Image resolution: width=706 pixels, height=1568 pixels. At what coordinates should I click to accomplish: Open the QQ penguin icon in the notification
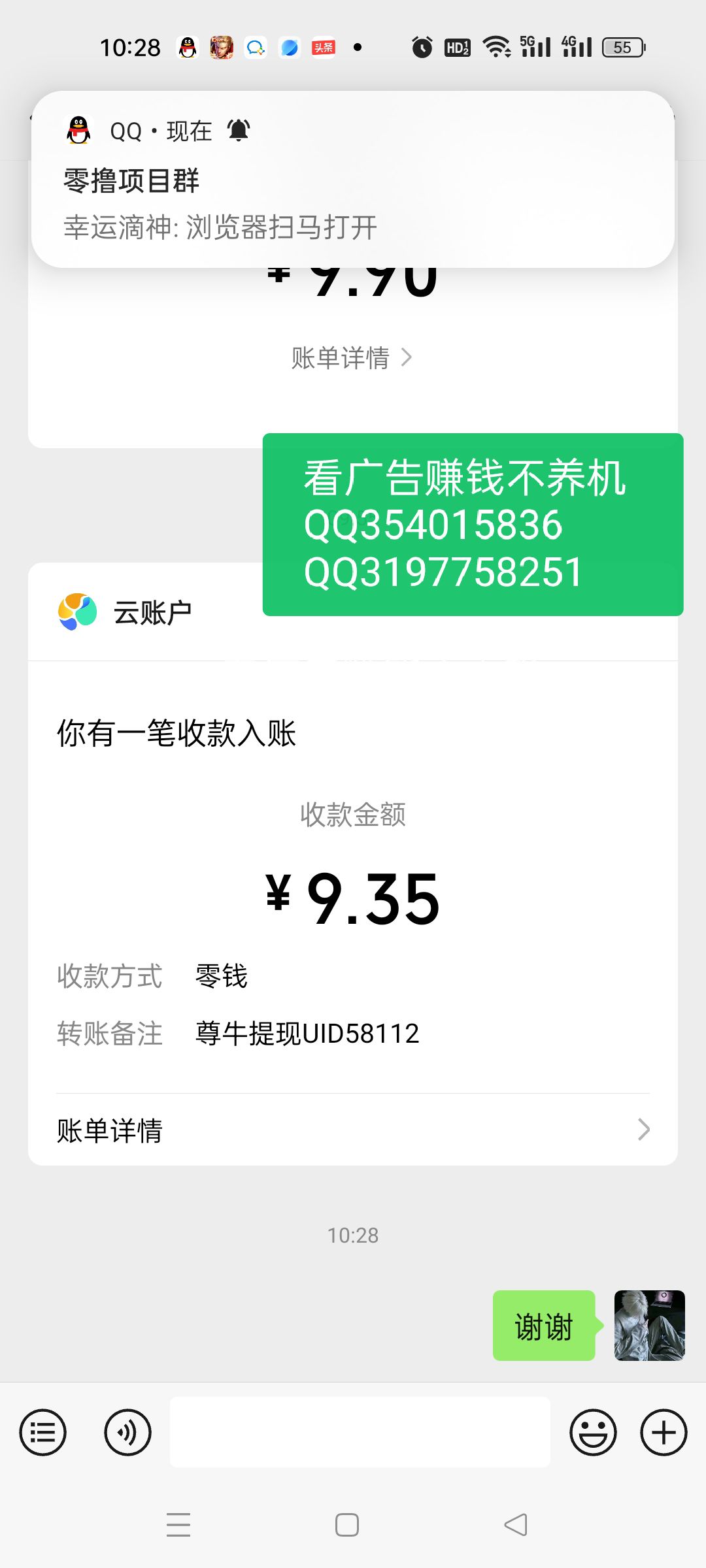point(76,128)
